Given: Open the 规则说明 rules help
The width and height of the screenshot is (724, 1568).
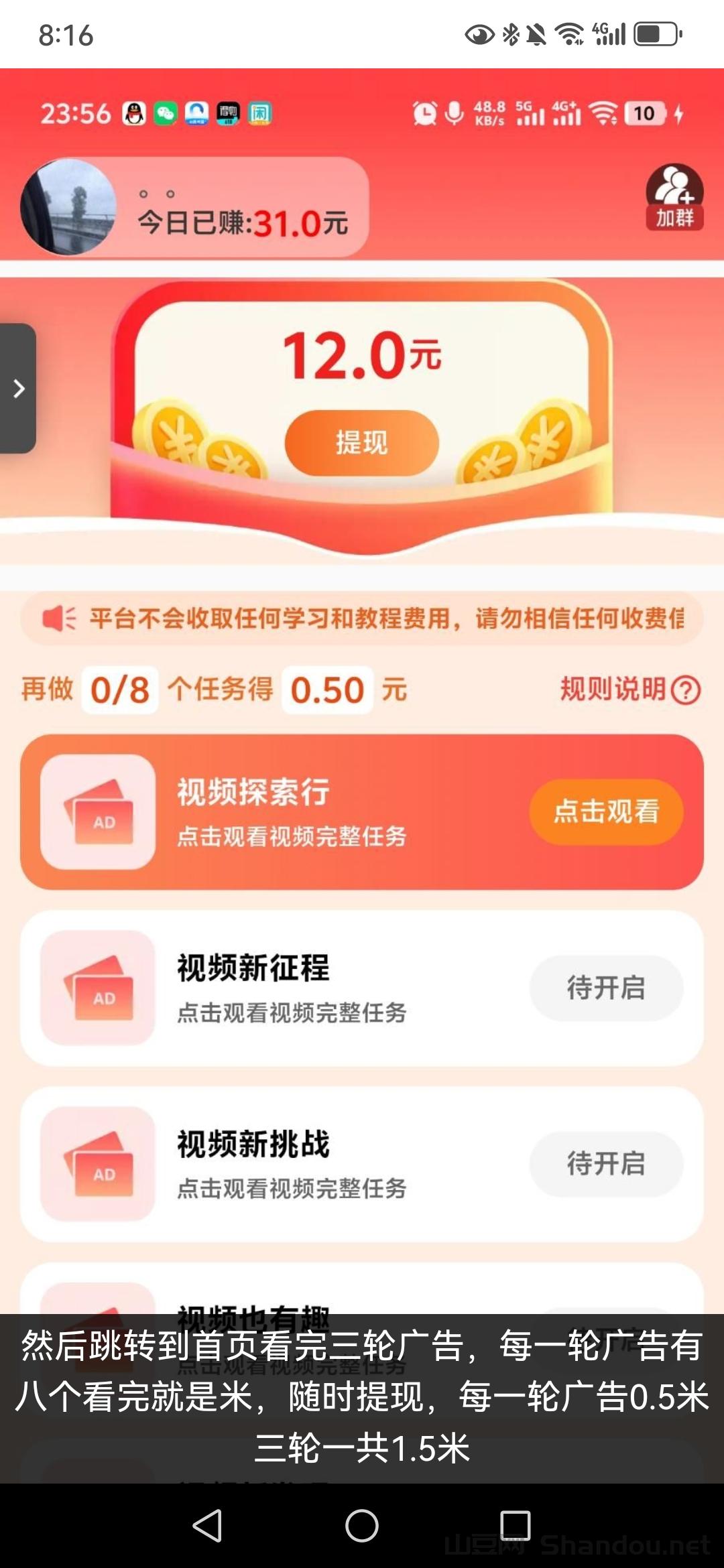Looking at the screenshot, I should pos(630,690).
